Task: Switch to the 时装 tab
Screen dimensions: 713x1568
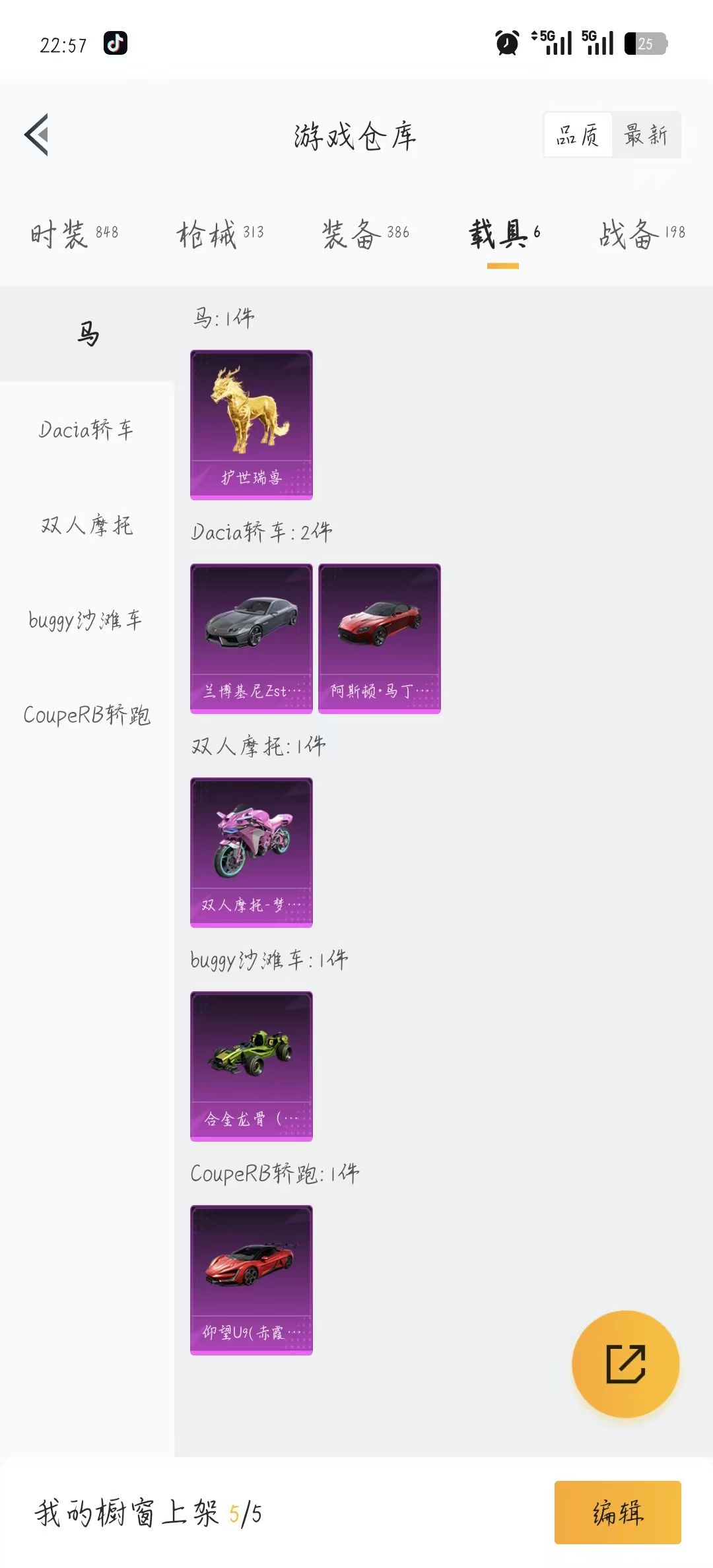Action: (x=74, y=234)
